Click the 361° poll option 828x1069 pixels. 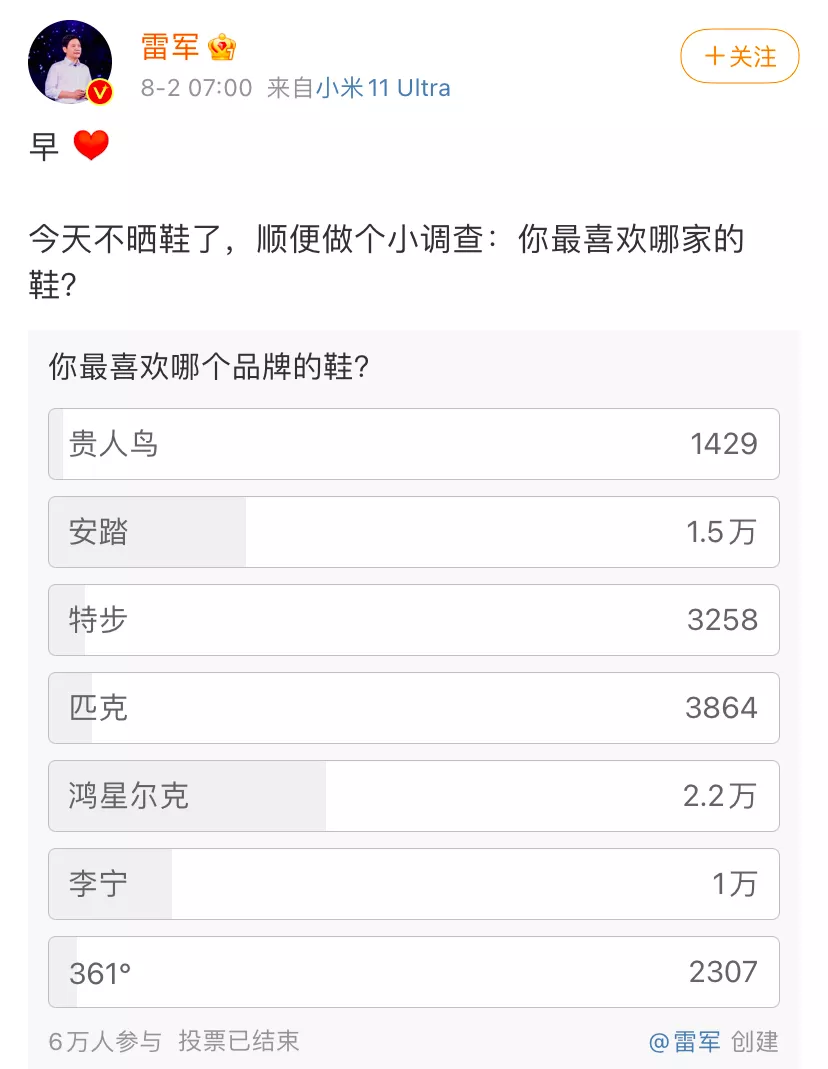pos(414,972)
